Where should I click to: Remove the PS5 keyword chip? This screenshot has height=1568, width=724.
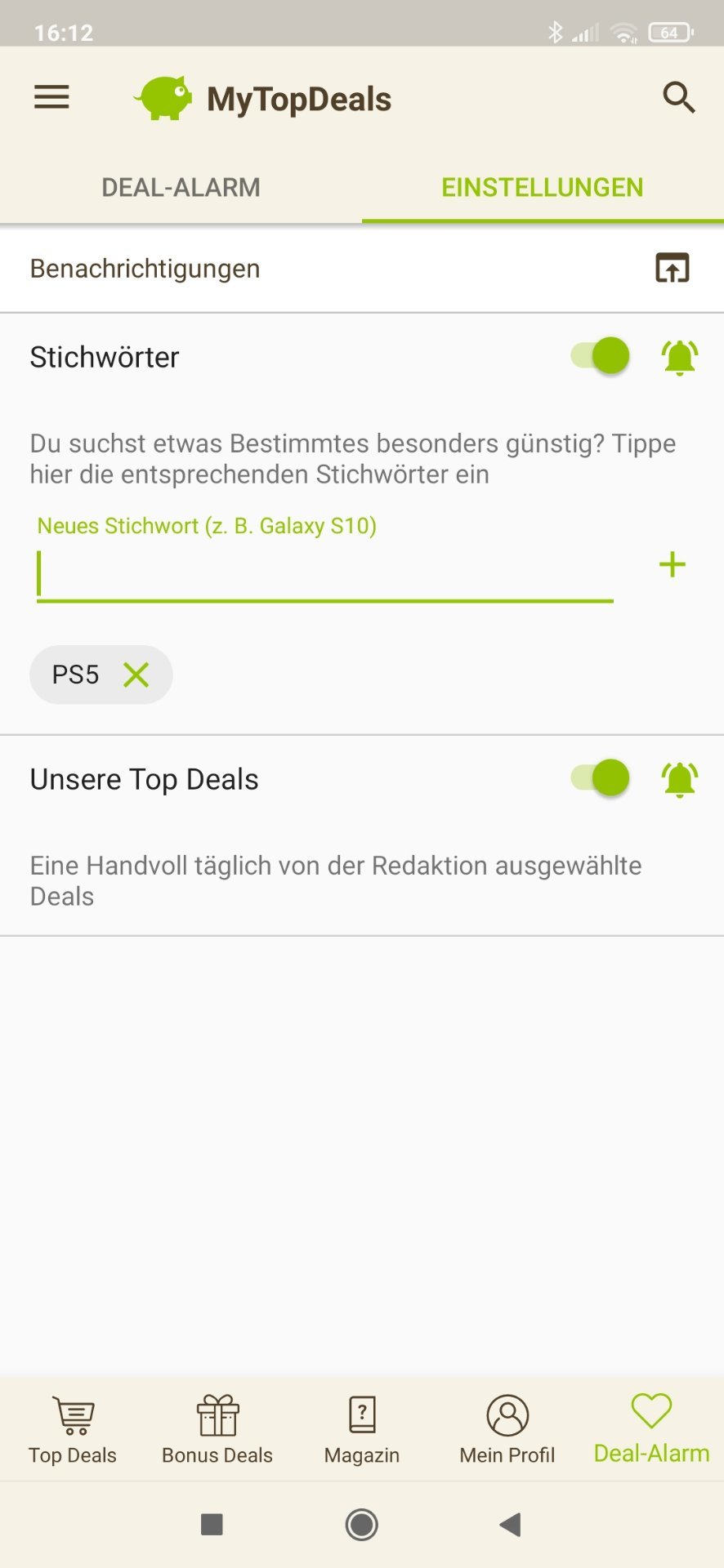tap(136, 675)
